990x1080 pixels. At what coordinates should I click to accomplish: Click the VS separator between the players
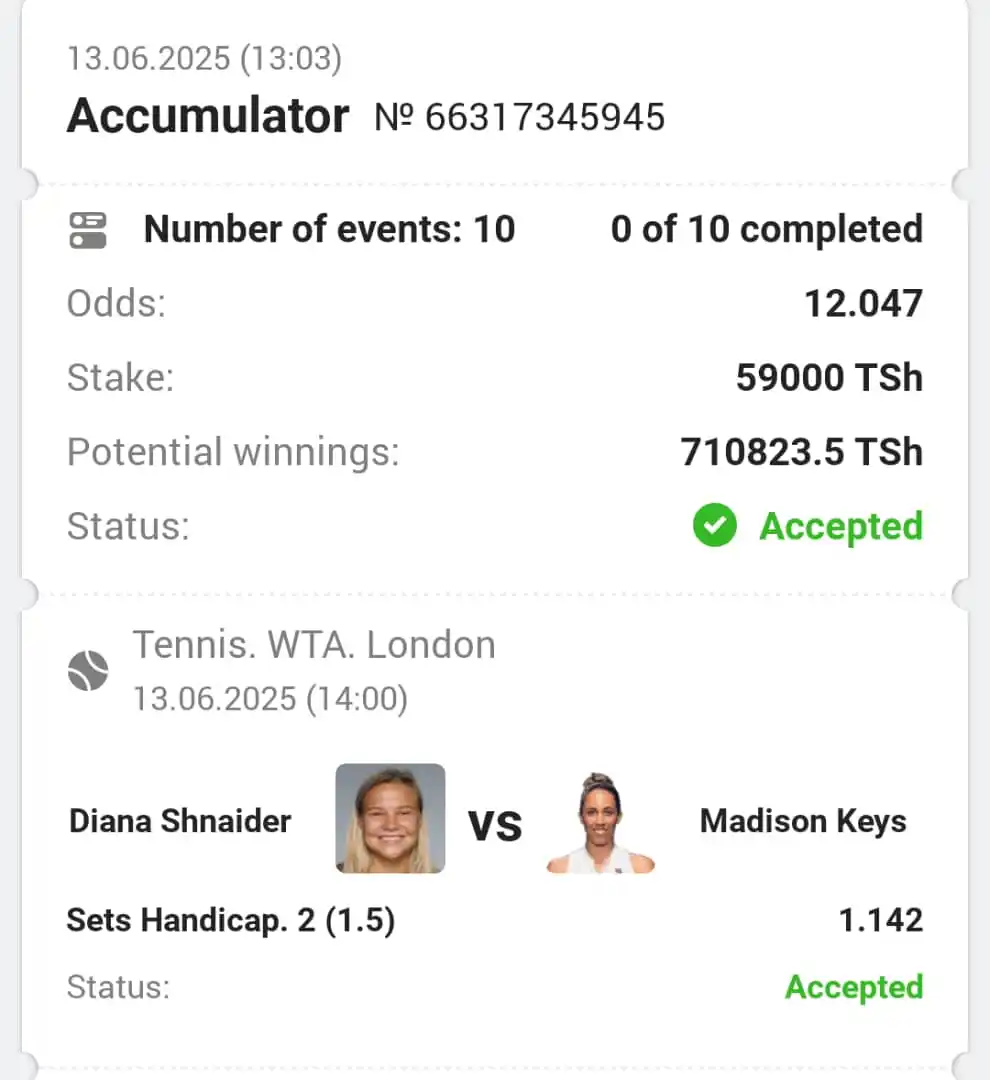496,824
